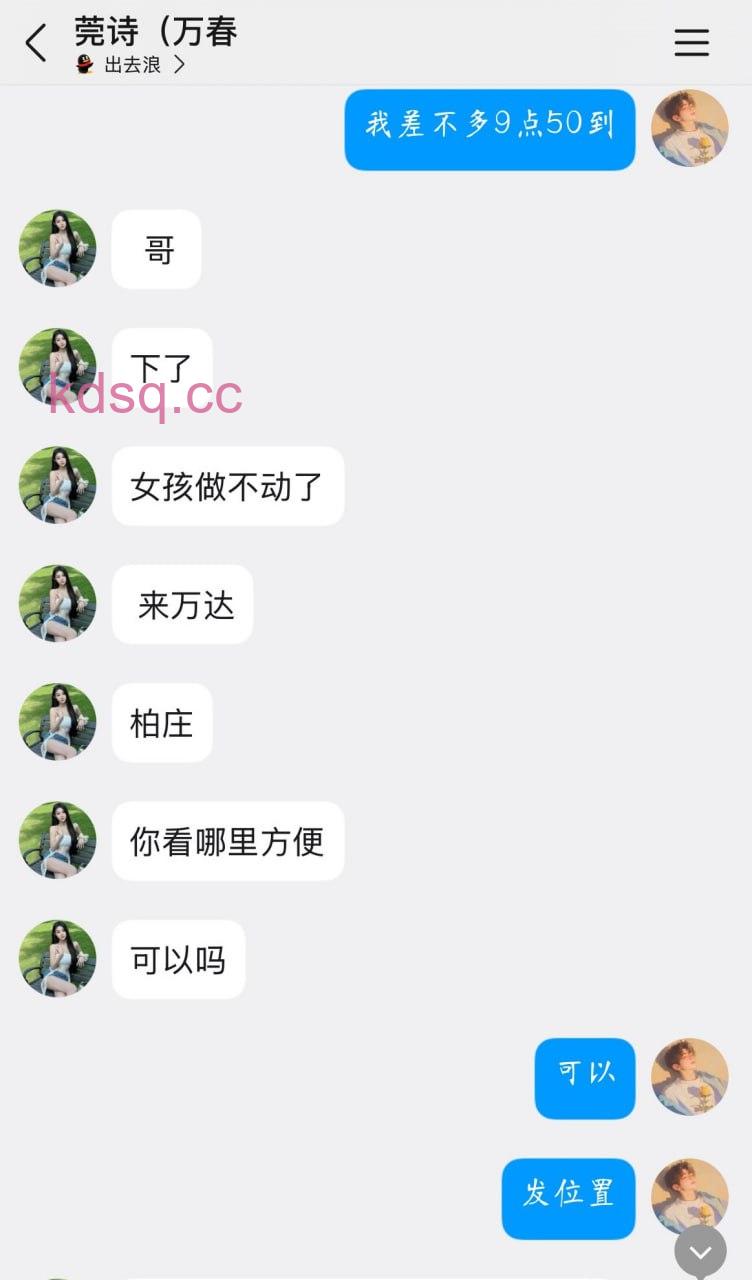Tap the 女孩做不动了 message bubble

[x=228, y=486]
